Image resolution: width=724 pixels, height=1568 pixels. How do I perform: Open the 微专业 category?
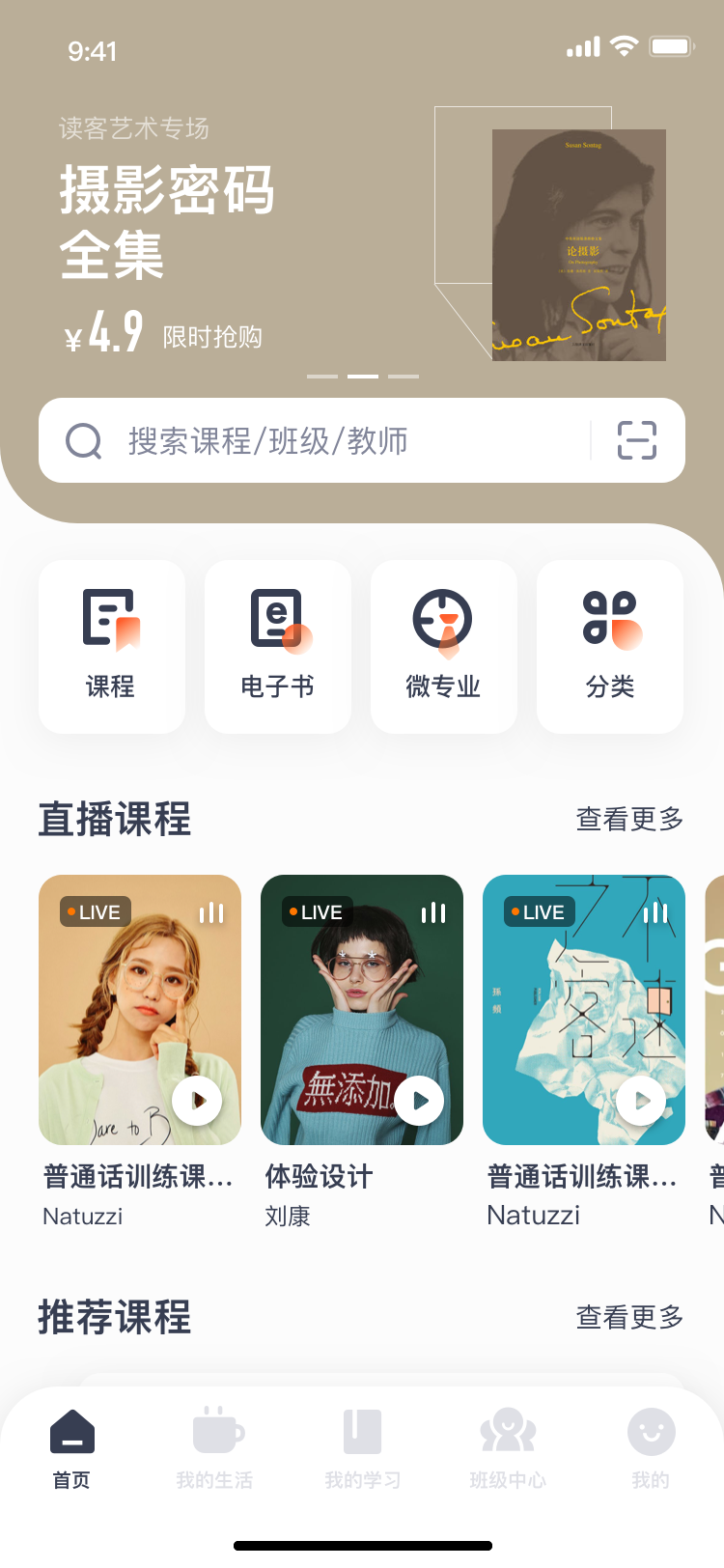pyautogui.click(x=444, y=646)
